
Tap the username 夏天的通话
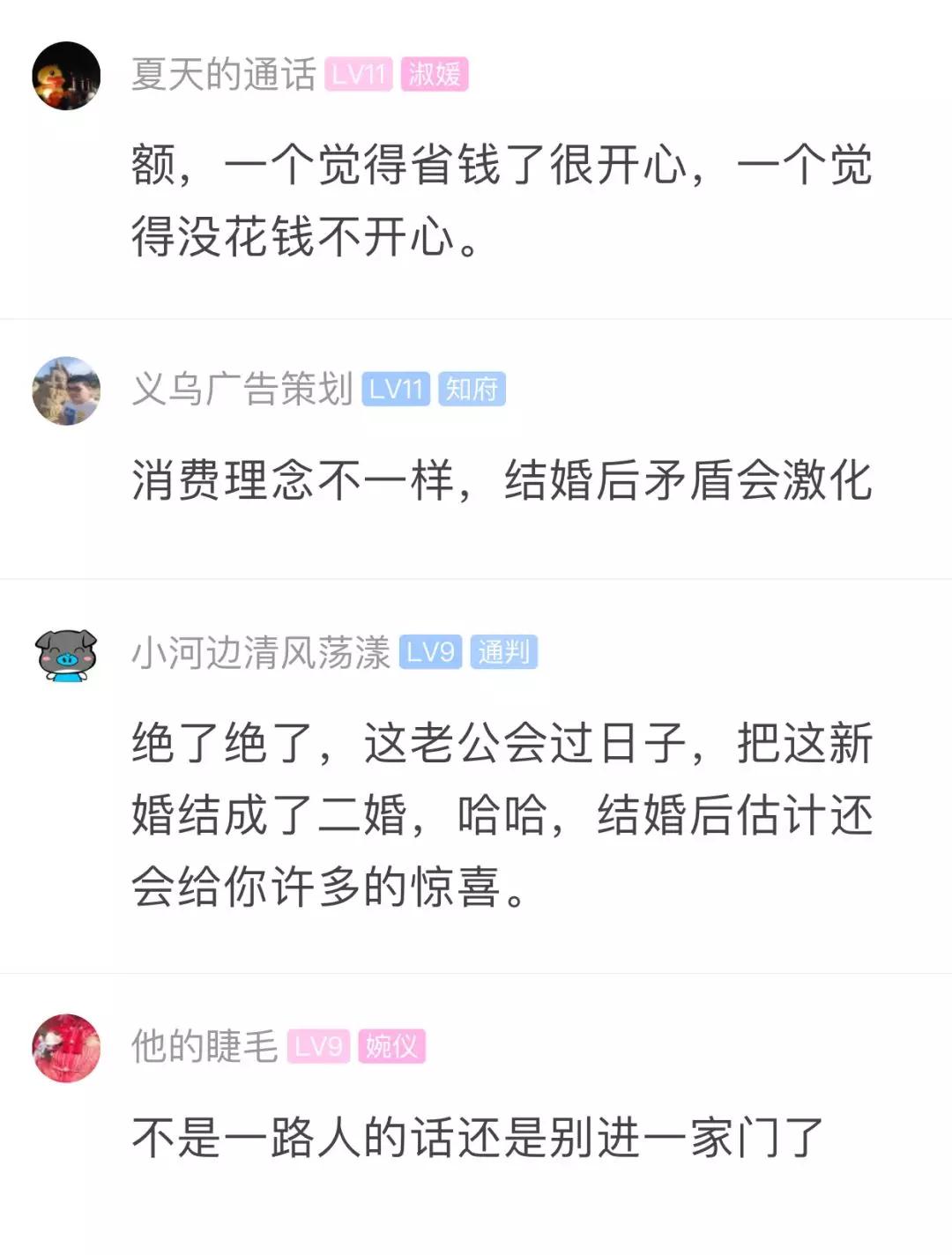[x=224, y=75]
